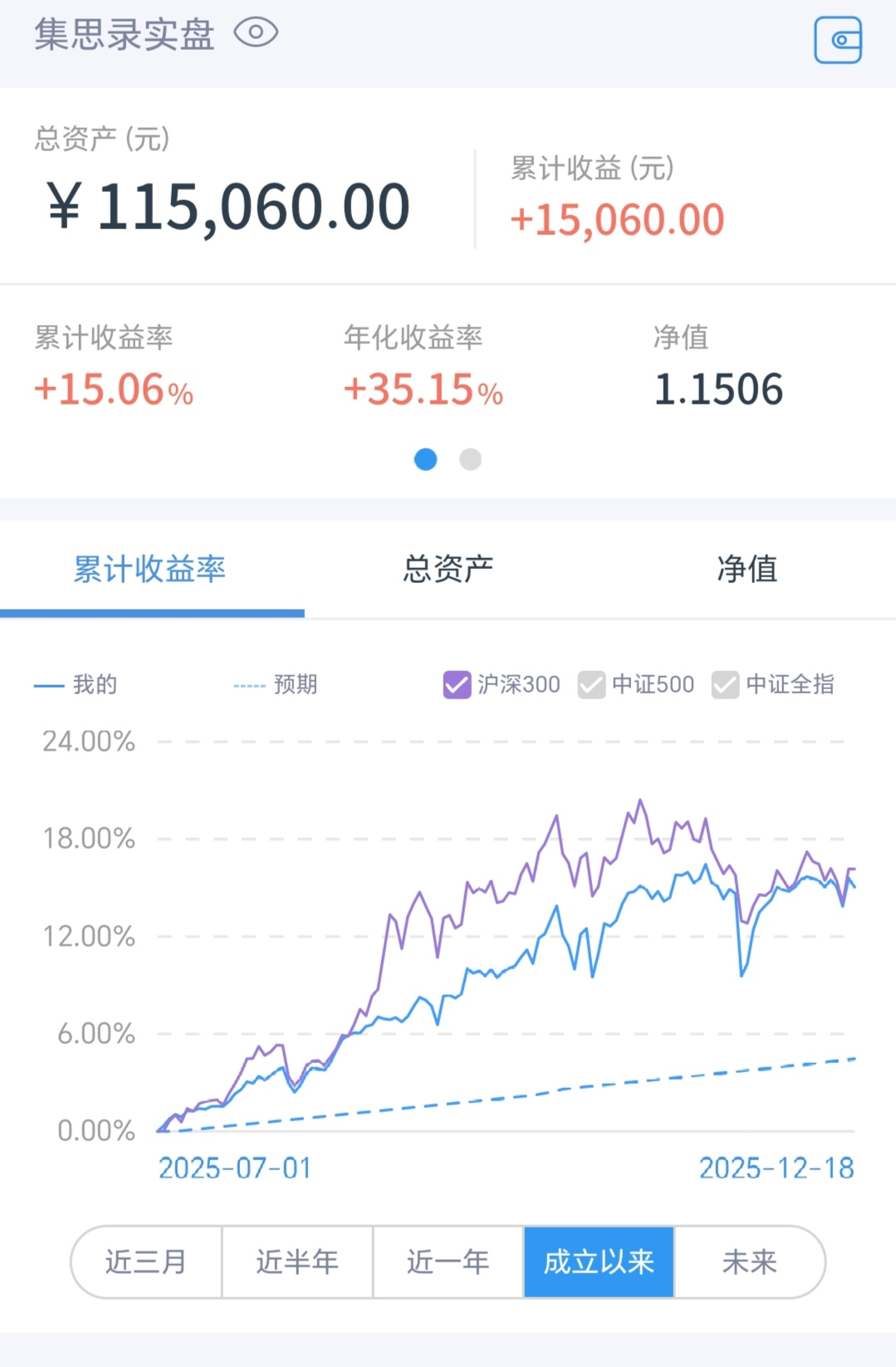Viewport: 896px width, 1367px height.
Task: Switch to the 净值 chart tab
Action: coord(747,570)
